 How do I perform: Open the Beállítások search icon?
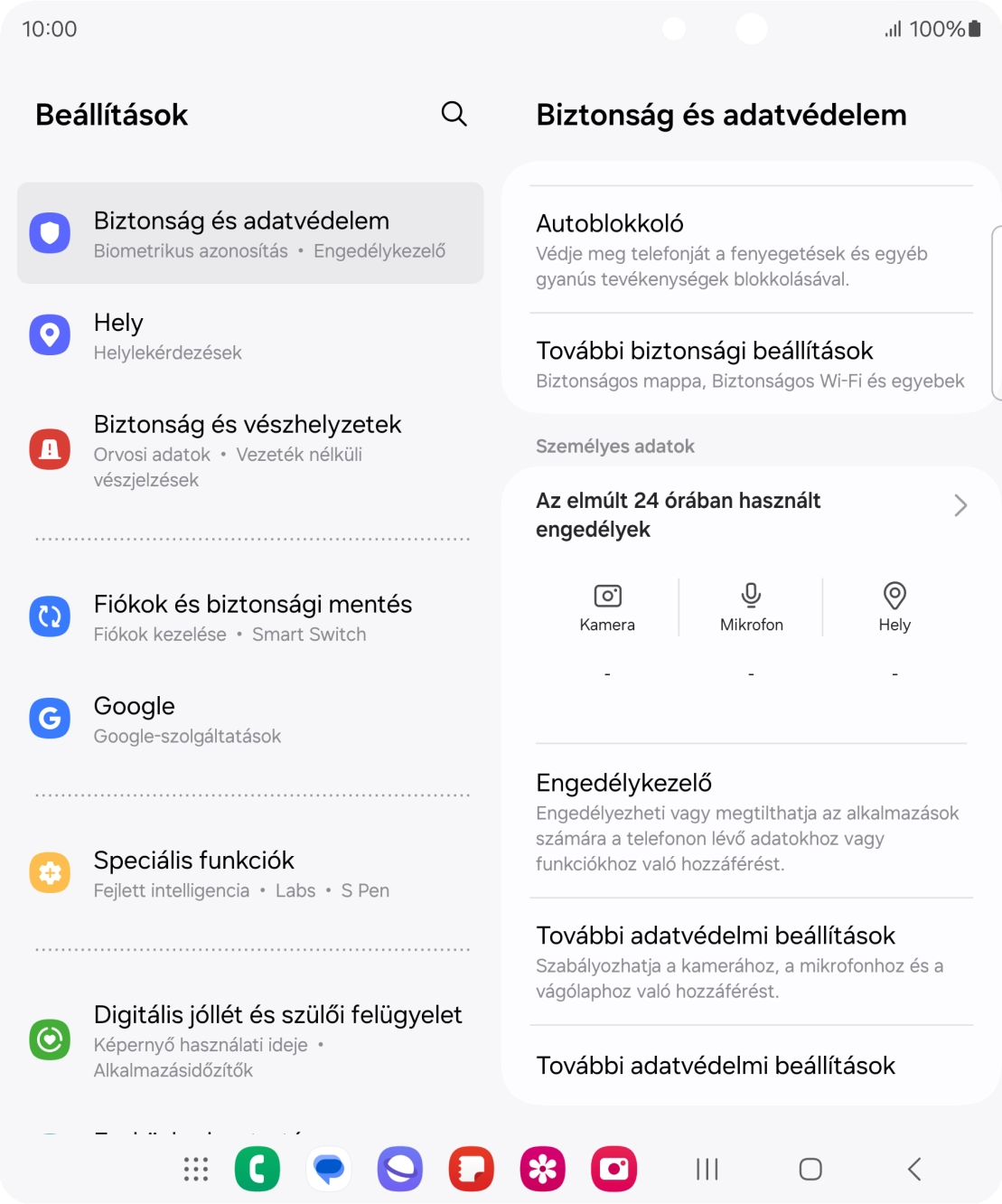(454, 114)
